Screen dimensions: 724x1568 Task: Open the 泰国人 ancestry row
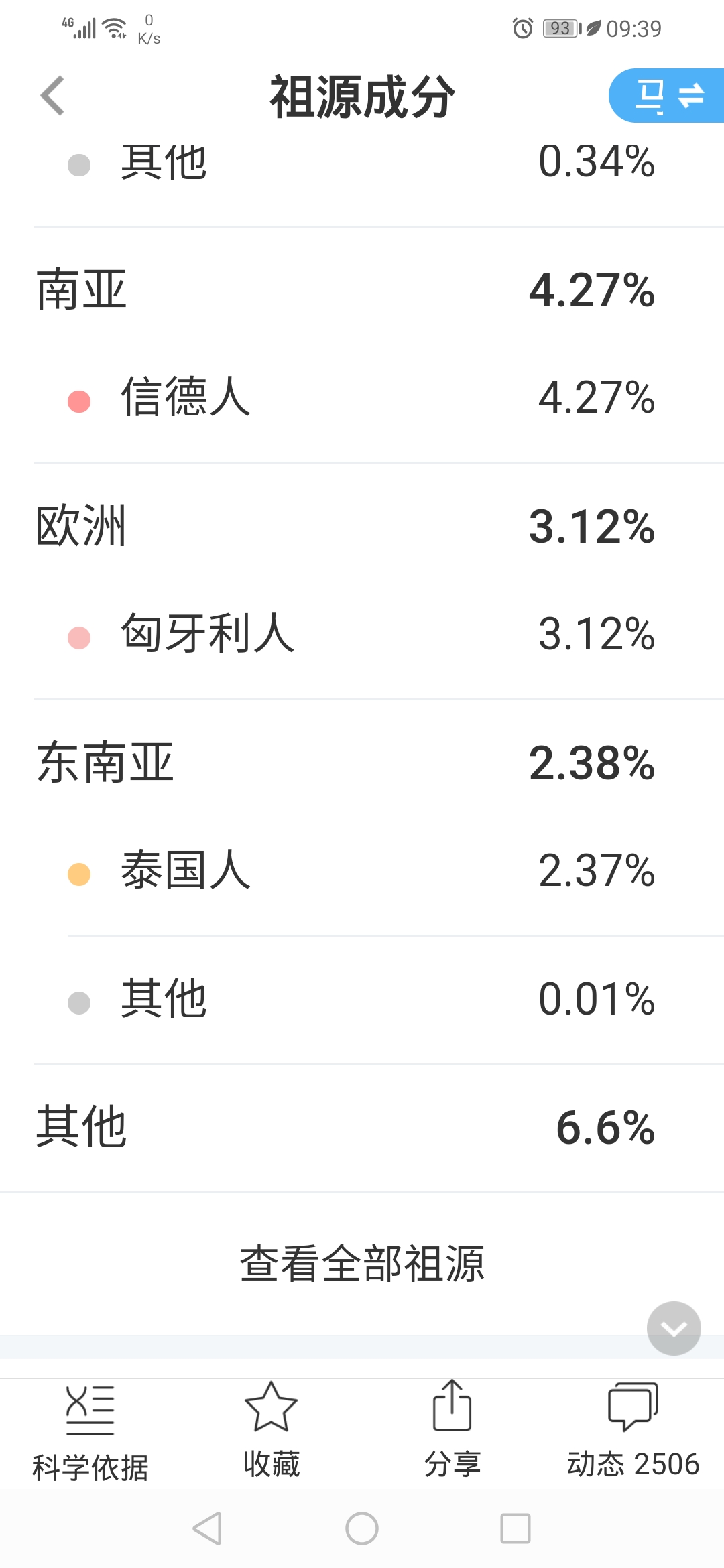(x=362, y=870)
